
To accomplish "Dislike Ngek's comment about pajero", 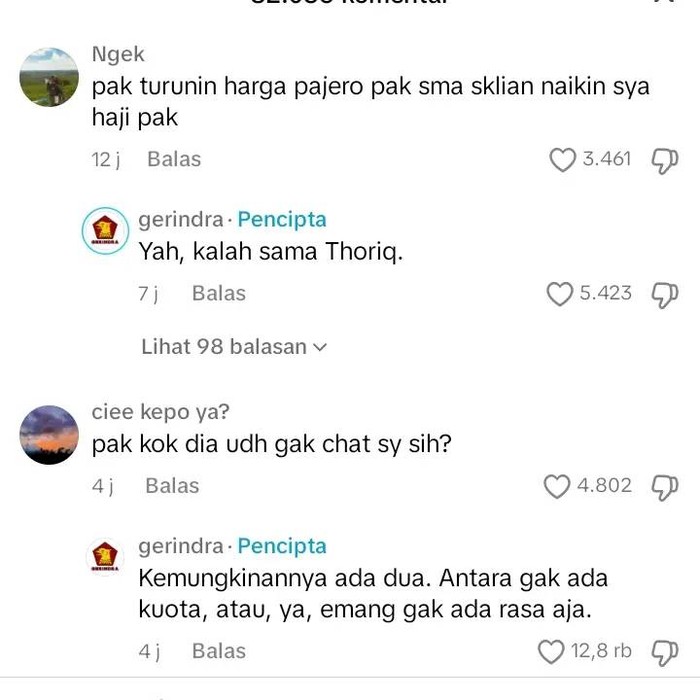I will pyautogui.click(x=665, y=160).
